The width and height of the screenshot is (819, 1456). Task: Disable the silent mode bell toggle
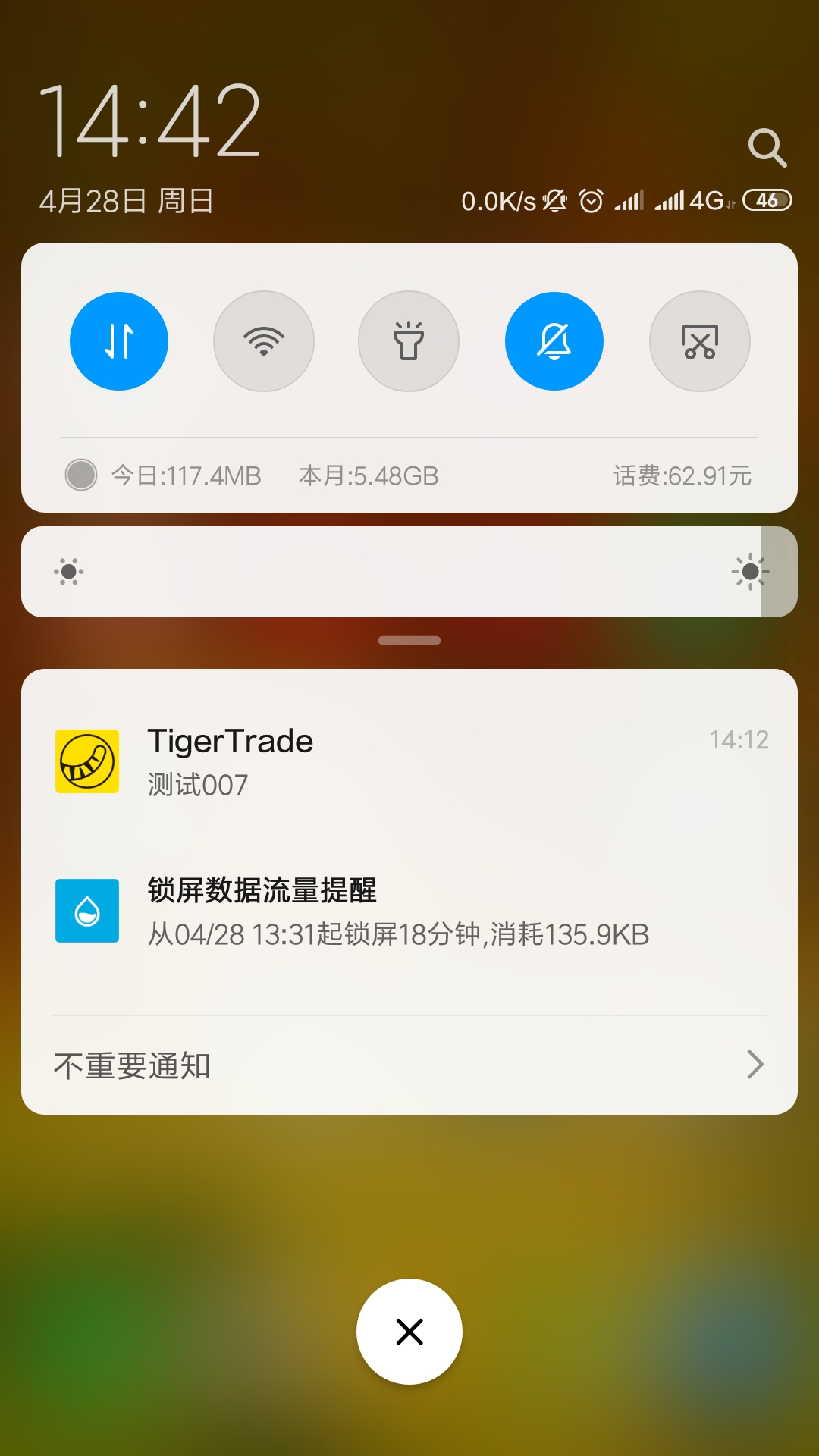pos(554,341)
